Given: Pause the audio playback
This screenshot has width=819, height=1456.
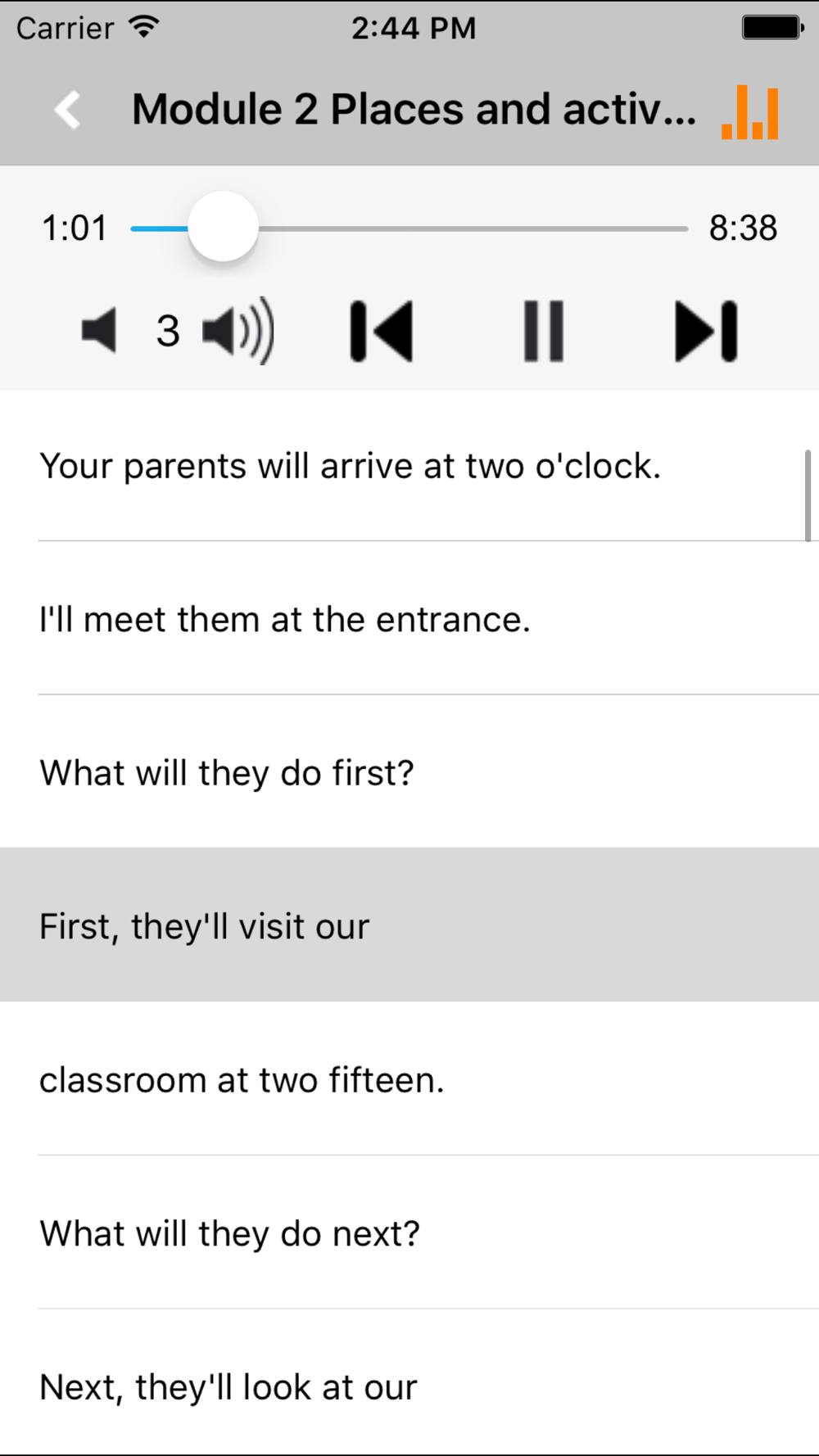Looking at the screenshot, I should point(544,331).
